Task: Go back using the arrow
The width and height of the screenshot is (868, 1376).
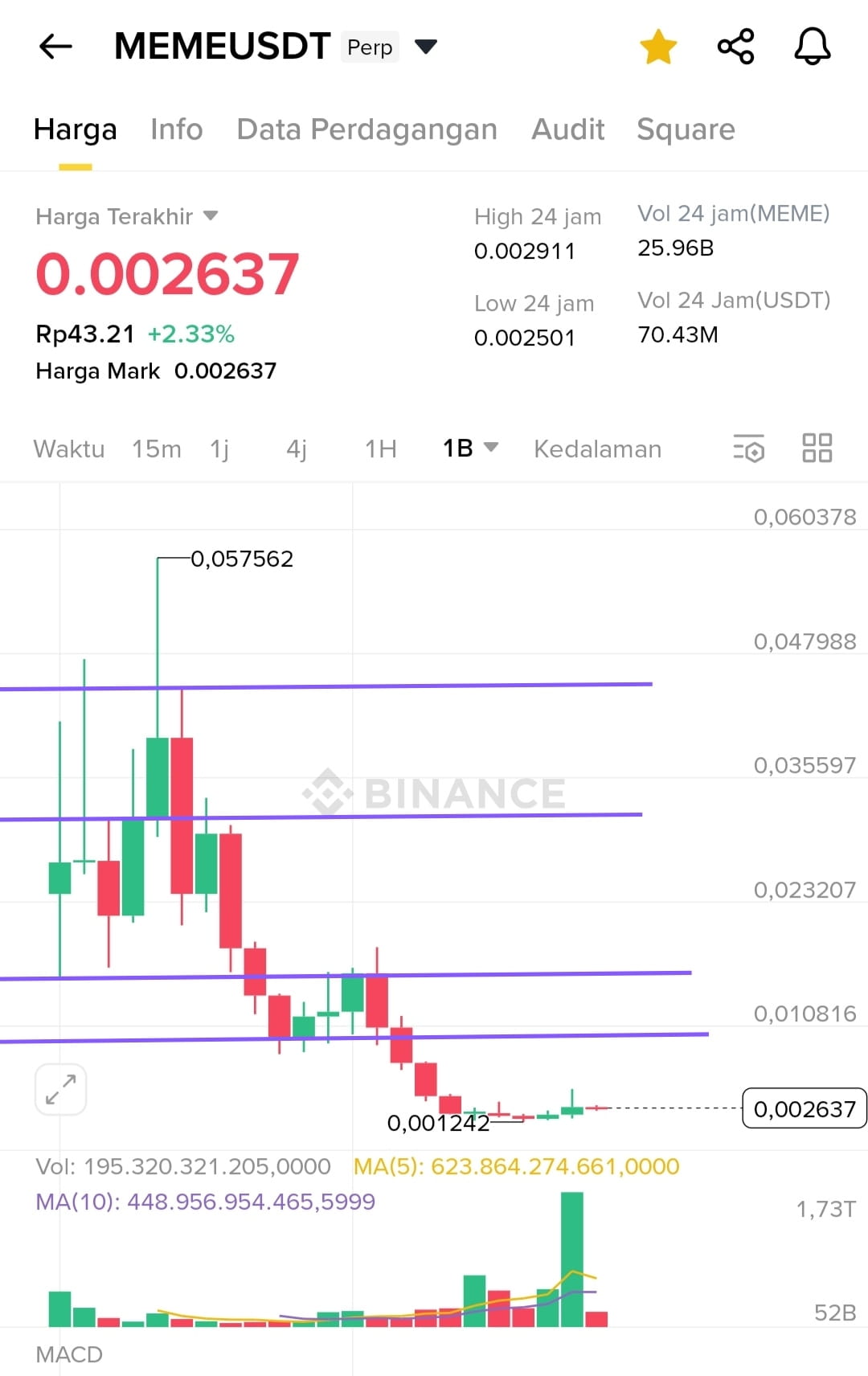Action: coord(55,47)
